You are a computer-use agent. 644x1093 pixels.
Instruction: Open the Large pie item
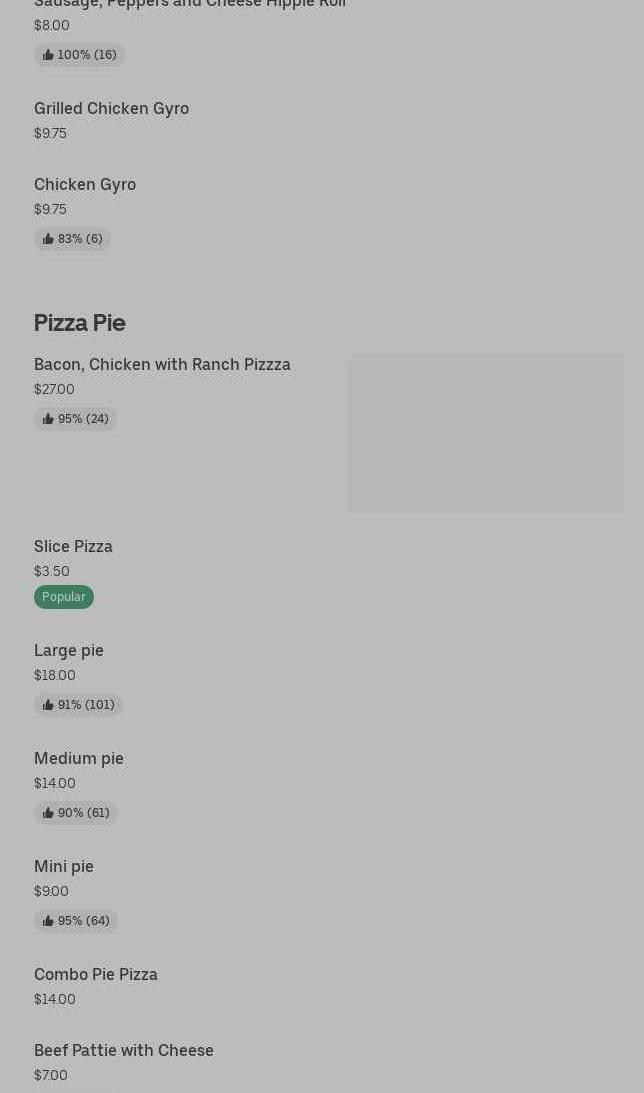tap(69, 650)
